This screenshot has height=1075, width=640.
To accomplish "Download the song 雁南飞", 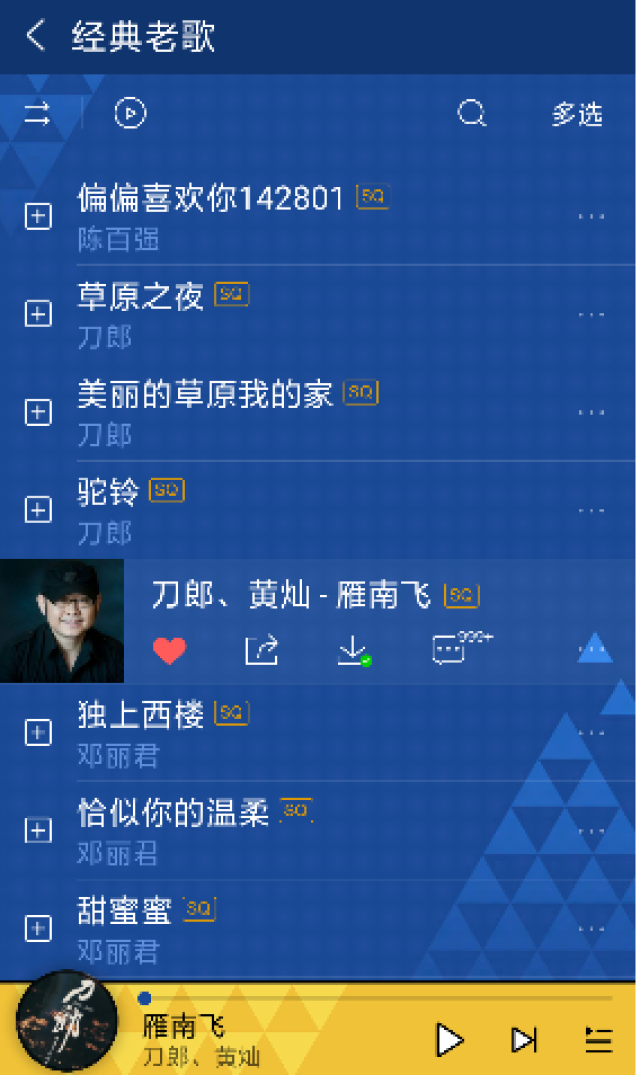I will (x=352, y=651).
